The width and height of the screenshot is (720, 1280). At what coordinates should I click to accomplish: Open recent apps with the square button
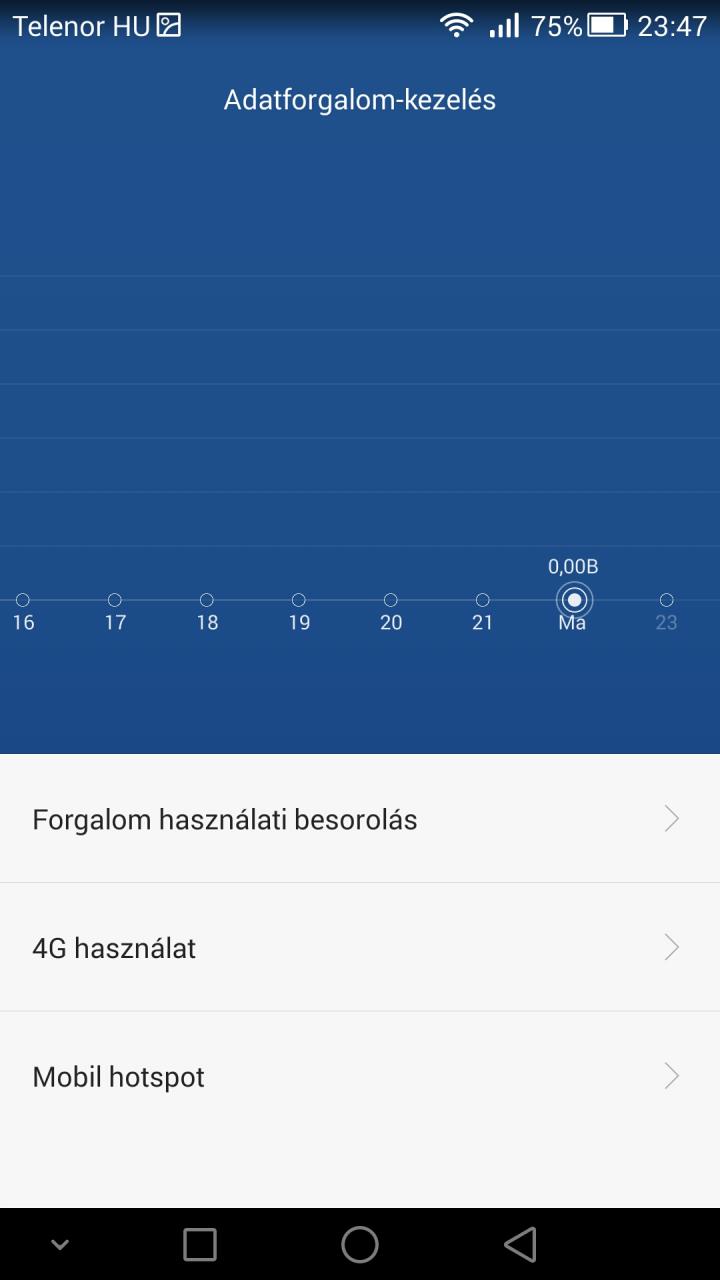tap(200, 1244)
